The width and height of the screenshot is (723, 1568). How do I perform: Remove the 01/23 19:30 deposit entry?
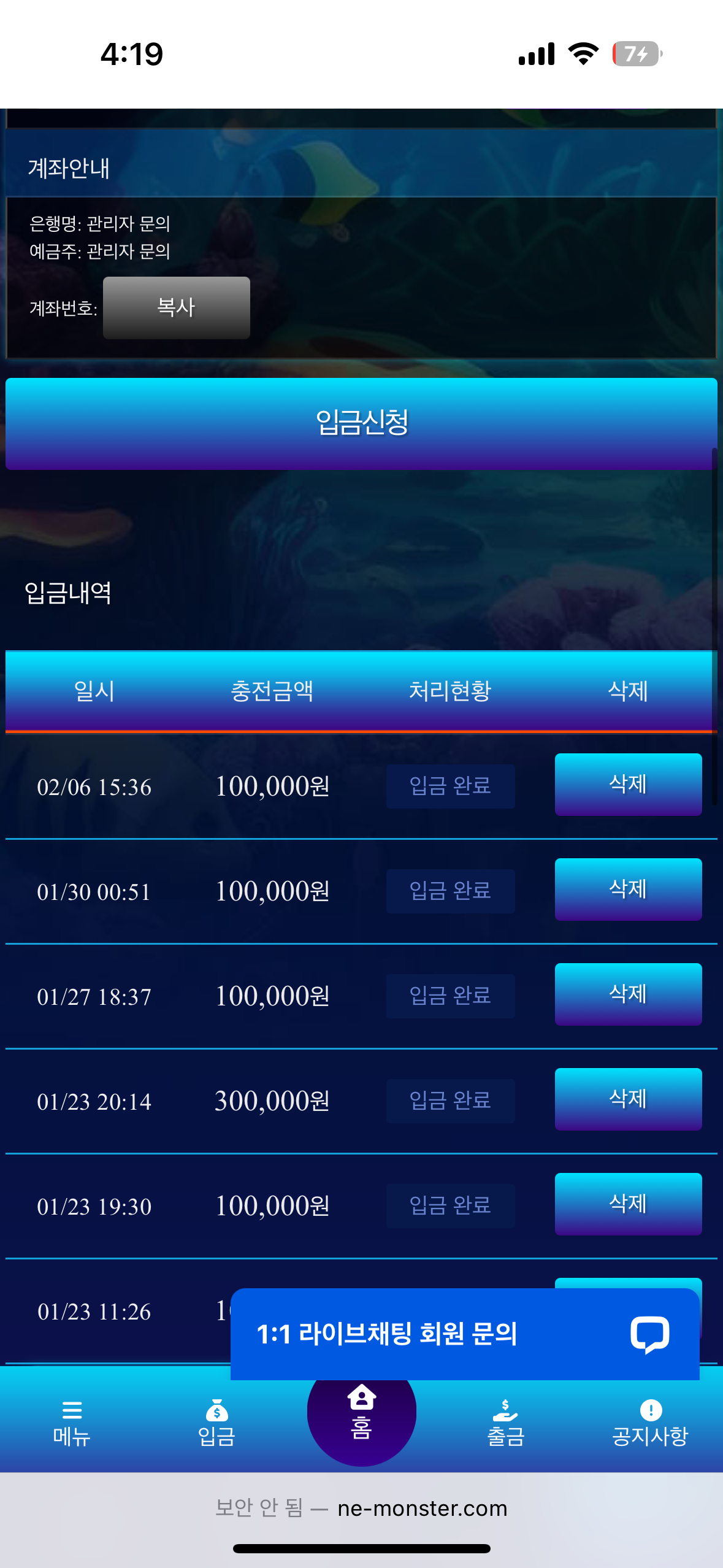coord(627,1204)
